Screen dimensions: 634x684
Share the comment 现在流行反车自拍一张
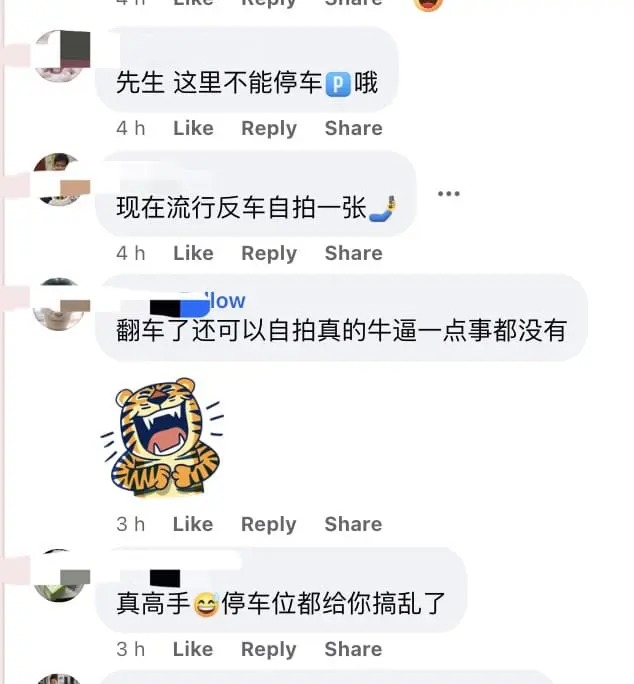point(353,253)
